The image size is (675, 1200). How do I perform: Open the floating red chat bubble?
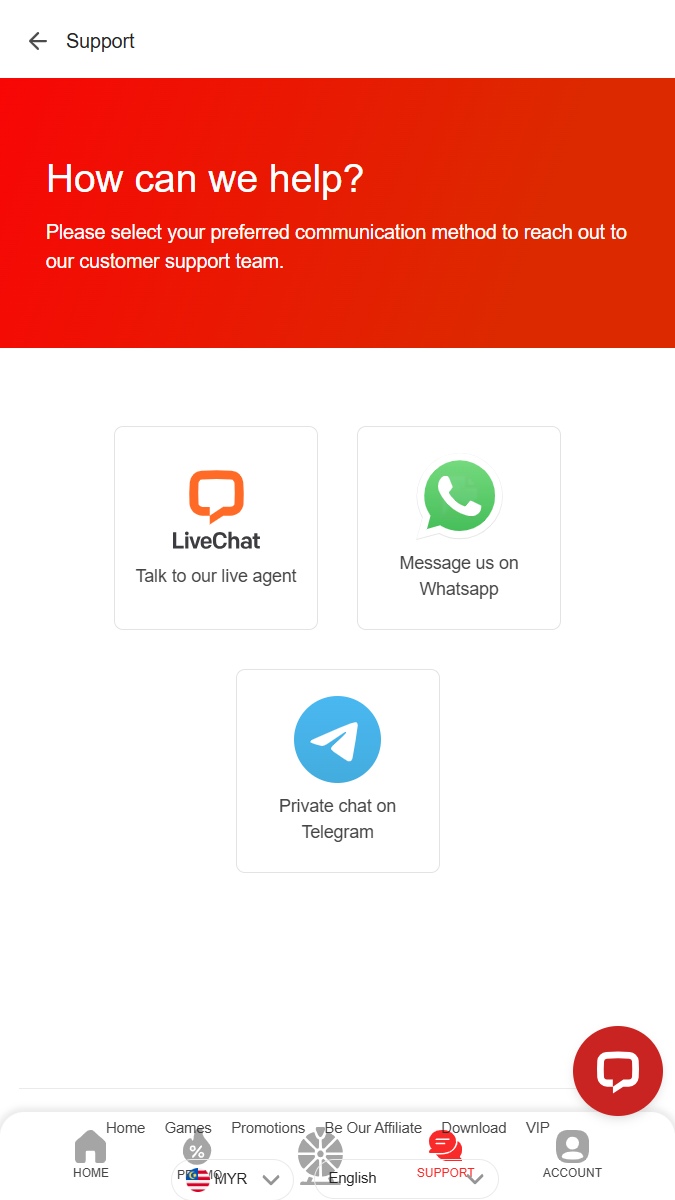[x=618, y=1071]
